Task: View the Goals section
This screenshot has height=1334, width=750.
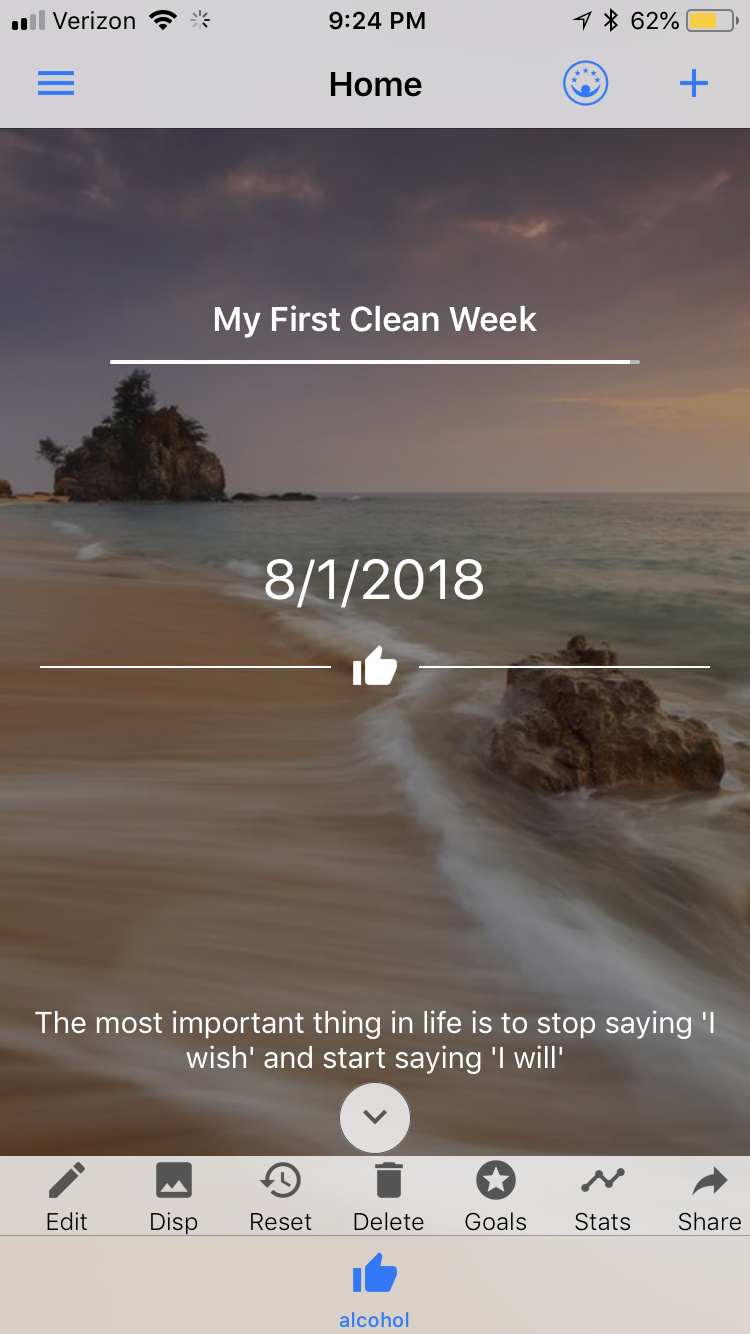Action: (495, 1197)
